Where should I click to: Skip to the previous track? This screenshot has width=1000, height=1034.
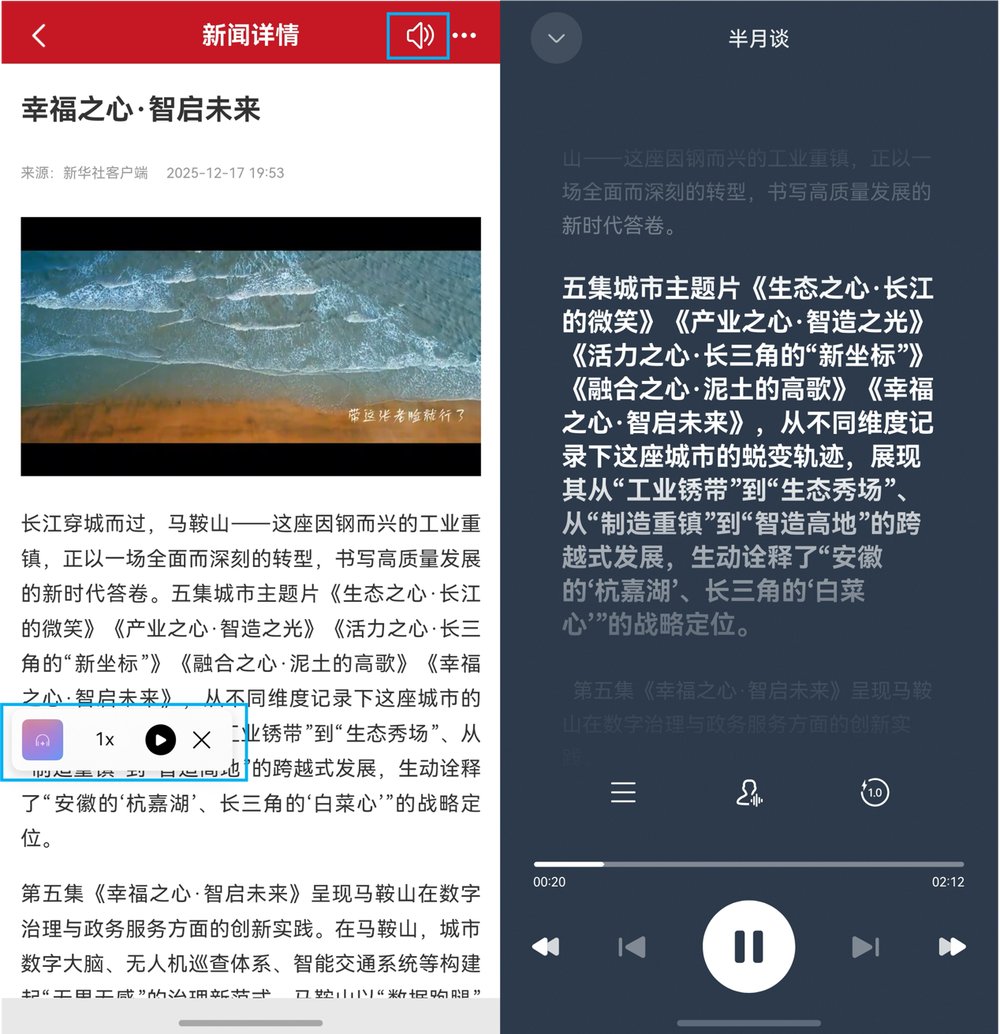tap(632, 946)
